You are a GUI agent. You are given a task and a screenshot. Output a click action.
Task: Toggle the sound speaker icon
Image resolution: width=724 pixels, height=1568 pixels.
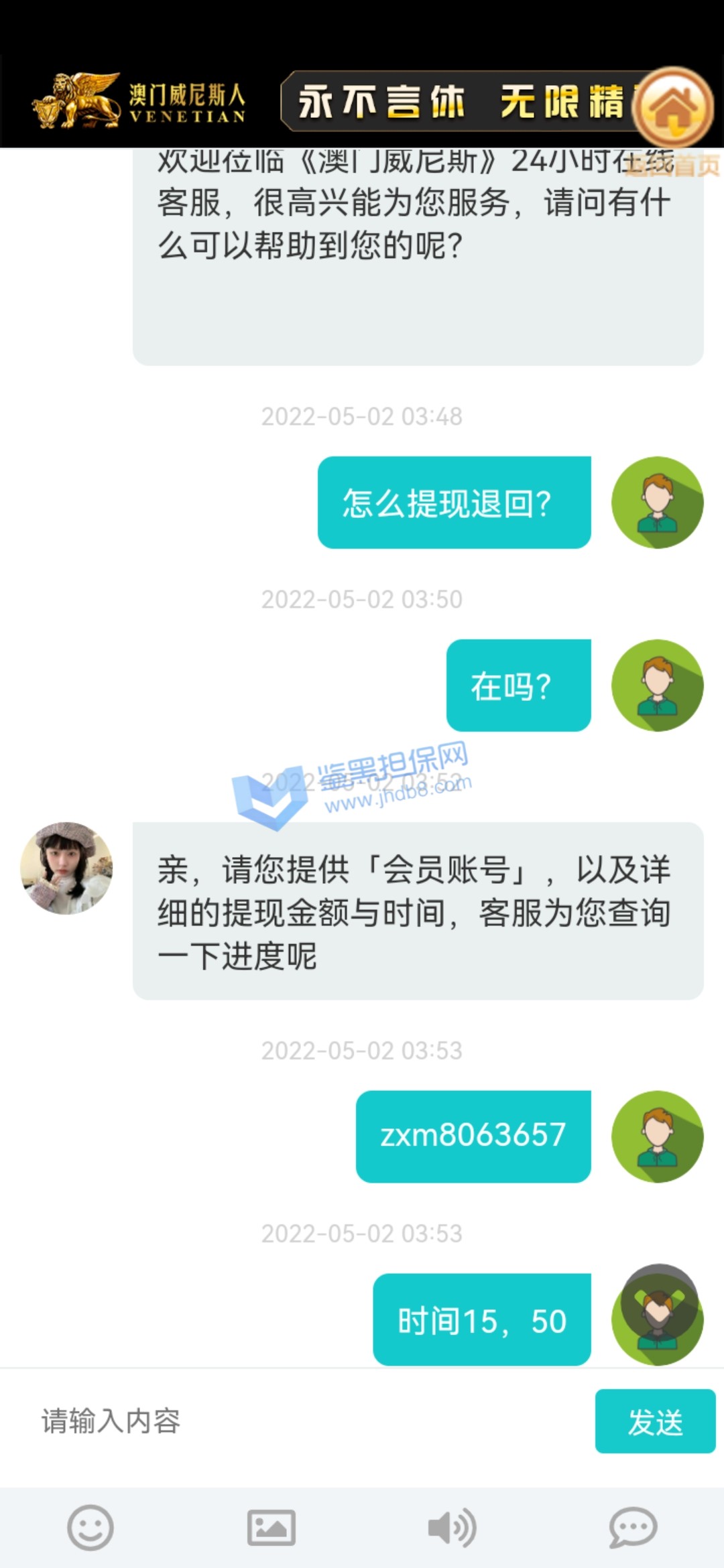[x=452, y=1528]
